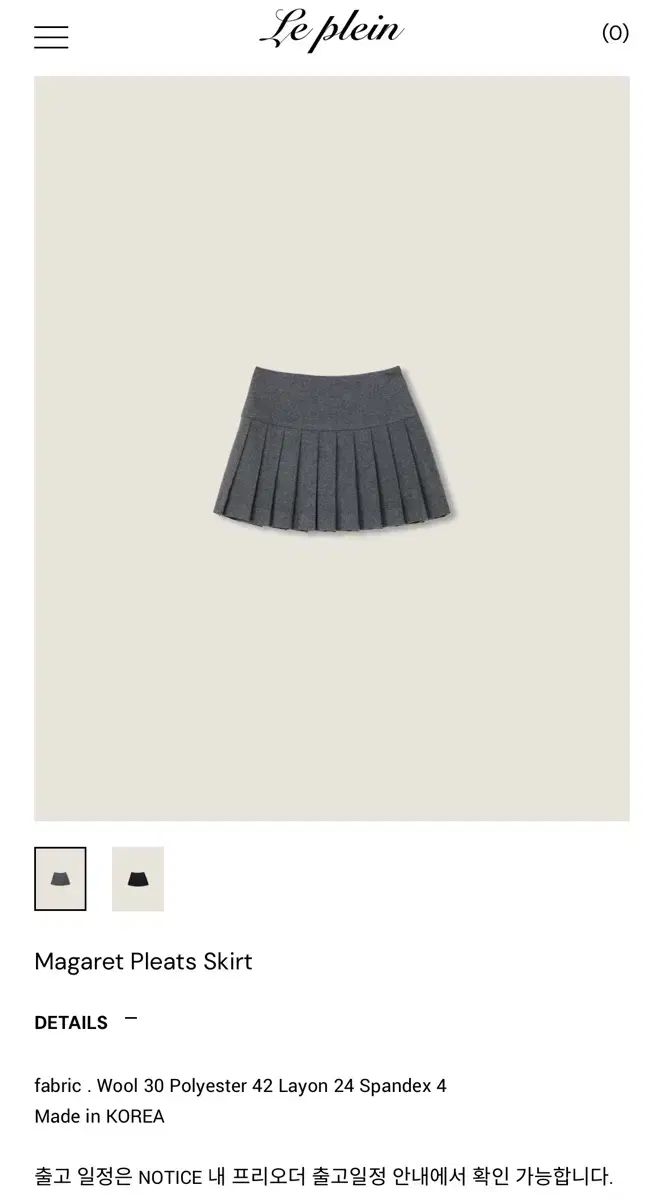View the main gray skirt product image
Viewport: 664px width, 1200px height.
point(332,448)
